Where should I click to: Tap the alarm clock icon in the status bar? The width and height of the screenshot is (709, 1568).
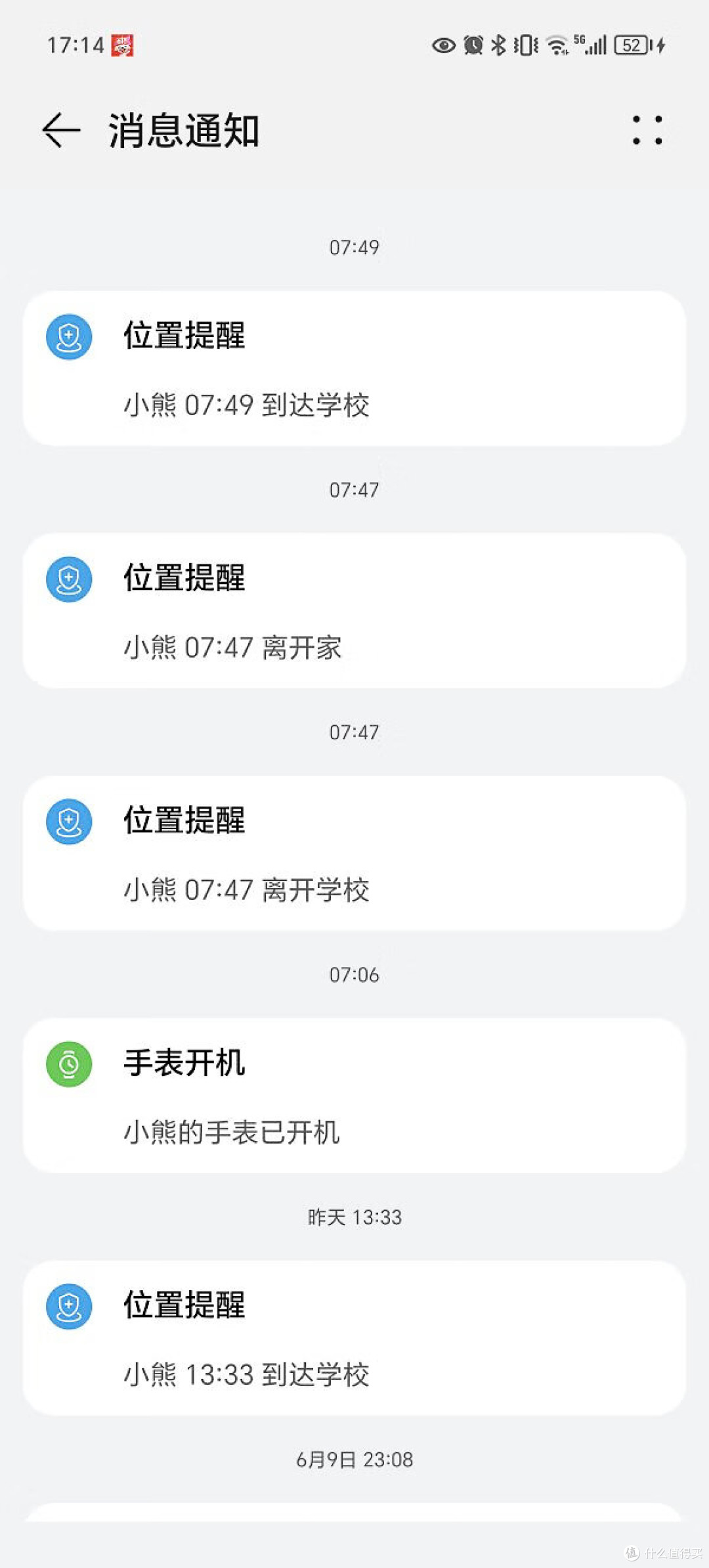click(472, 45)
